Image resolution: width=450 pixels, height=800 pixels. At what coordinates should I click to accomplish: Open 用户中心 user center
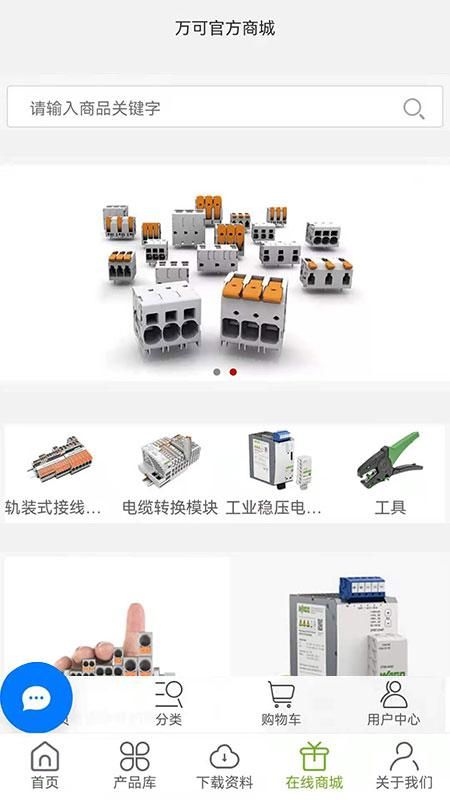393,704
